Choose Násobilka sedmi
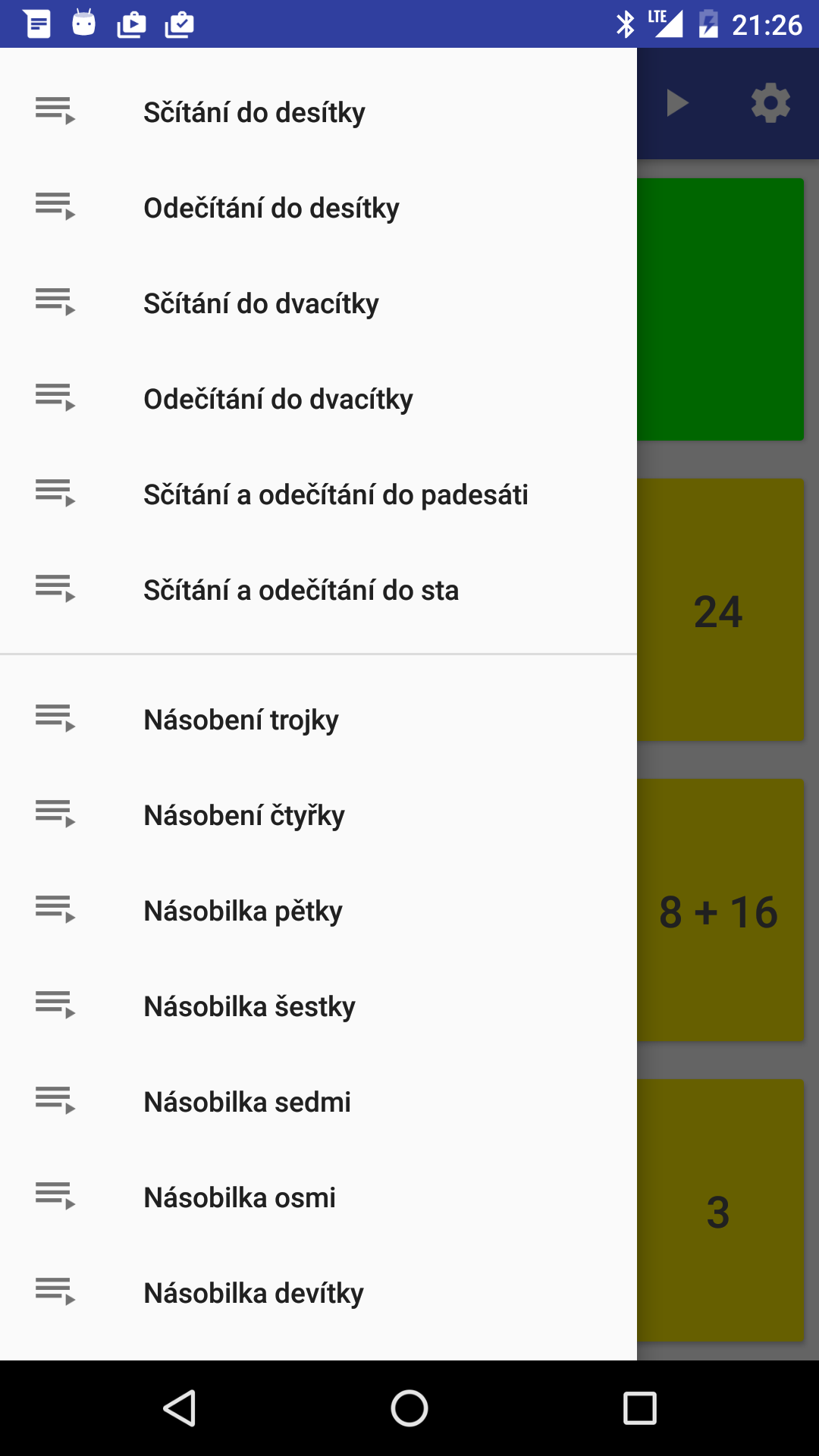This screenshot has width=819, height=1456. [318, 1102]
